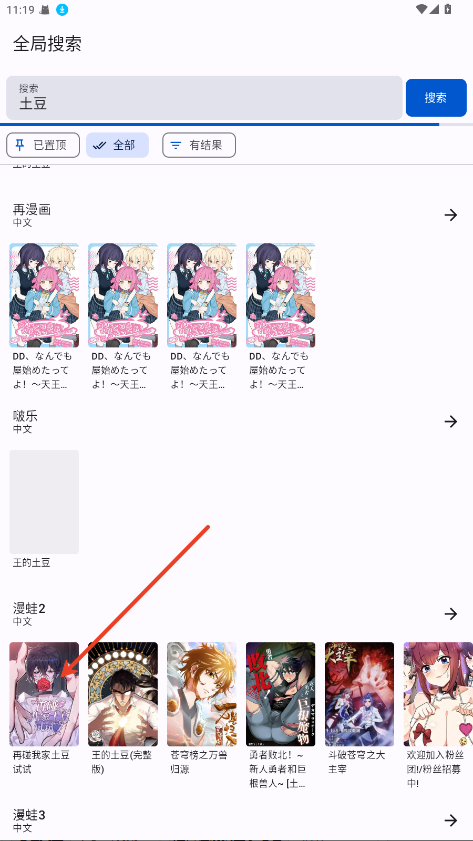
Task: Focus the search field containing 土豆
Action: click(204, 98)
